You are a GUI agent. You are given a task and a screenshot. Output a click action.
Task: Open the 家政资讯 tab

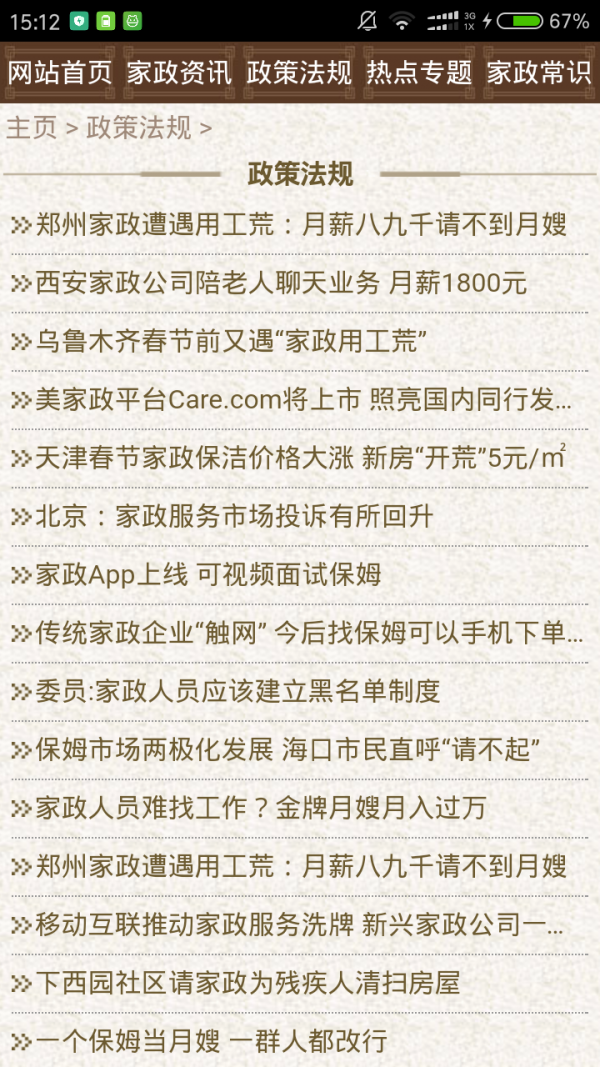[179, 73]
